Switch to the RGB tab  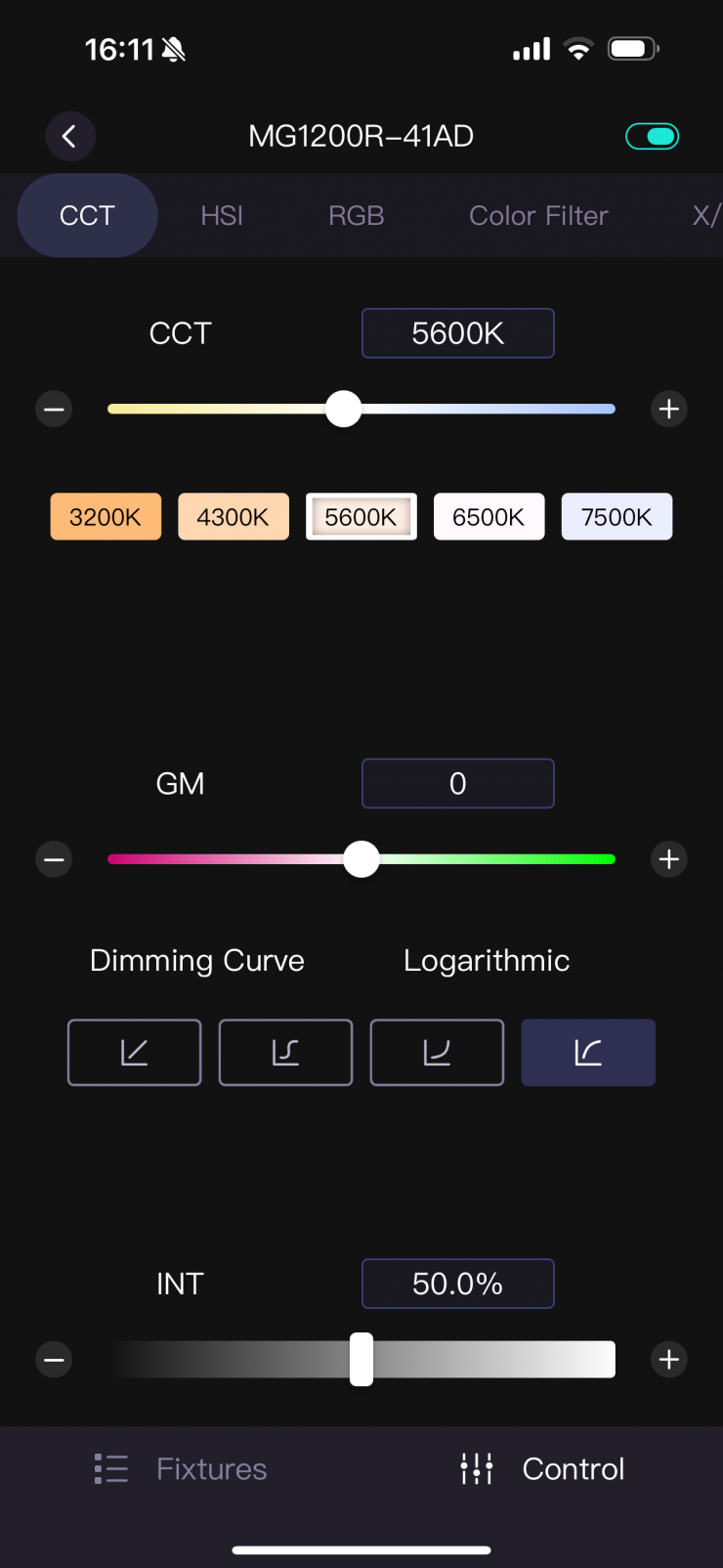(x=356, y=215)
